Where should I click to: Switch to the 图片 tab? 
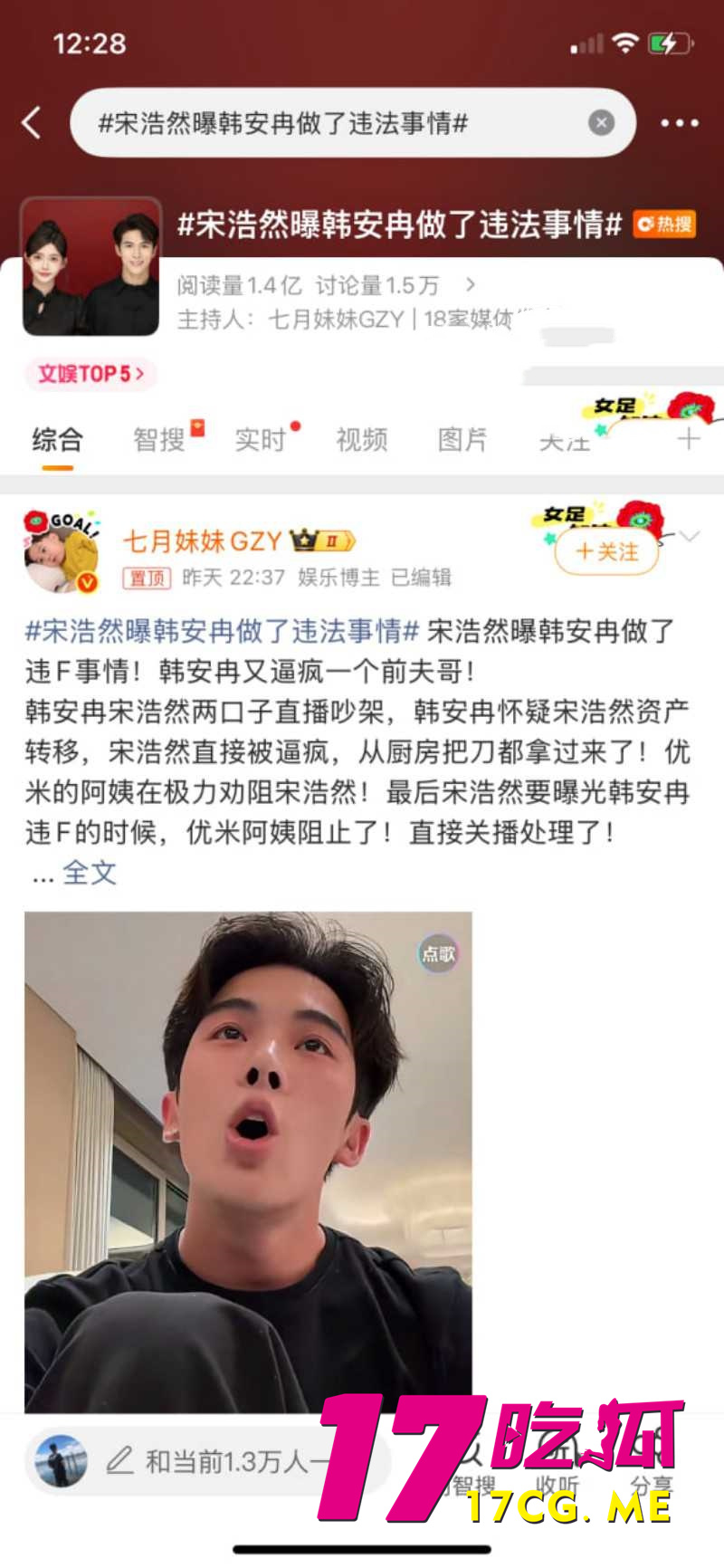coord(462,440)
